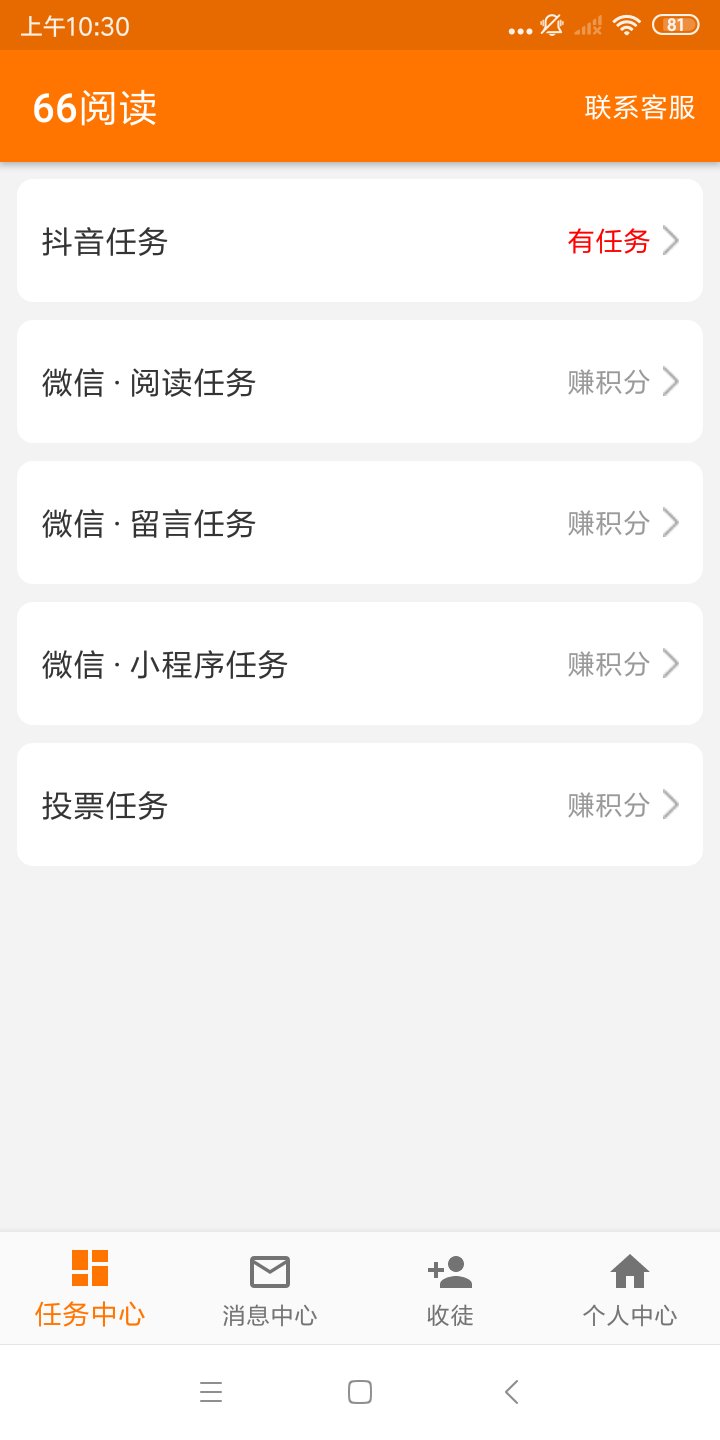Open 微信·小程序任务
Screen dimensions: 720x1440
tap(360, 664)
